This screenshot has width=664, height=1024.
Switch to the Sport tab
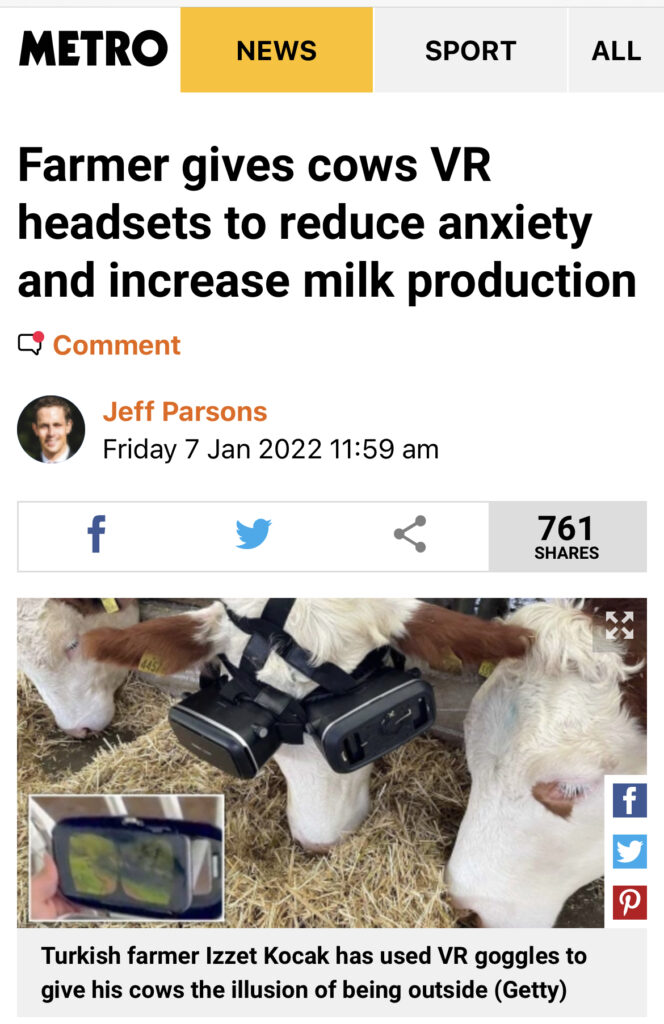pos(469,50)
